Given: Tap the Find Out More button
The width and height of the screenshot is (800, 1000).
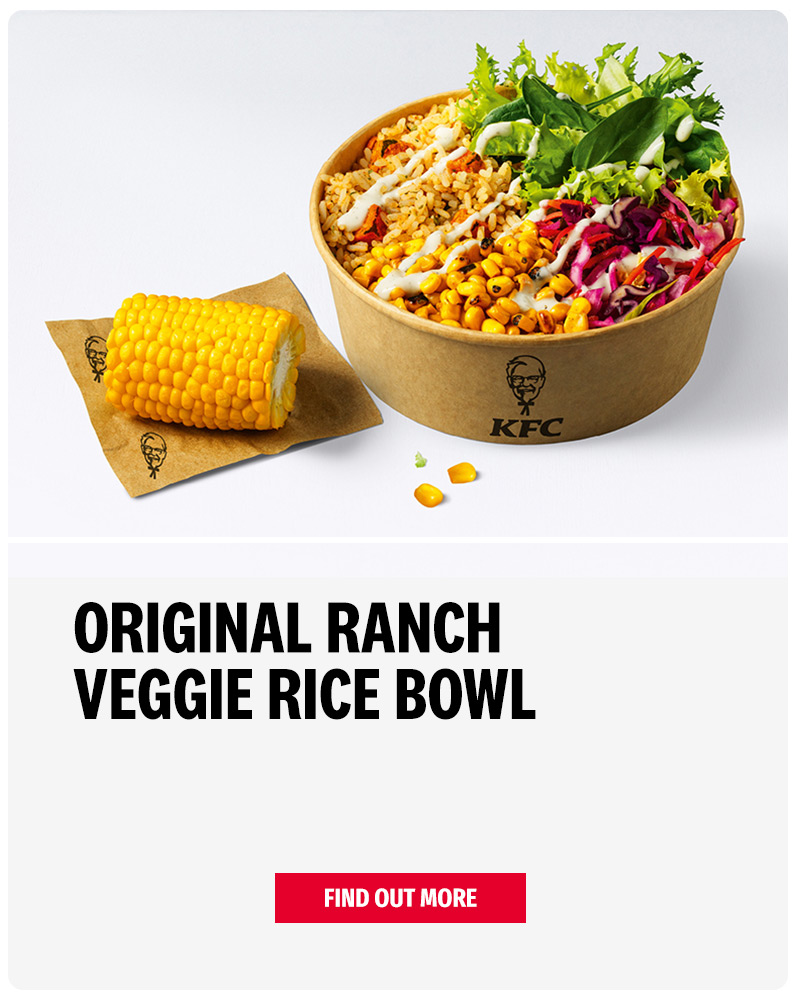Looking at the screenshot, I should pos(400,898).
